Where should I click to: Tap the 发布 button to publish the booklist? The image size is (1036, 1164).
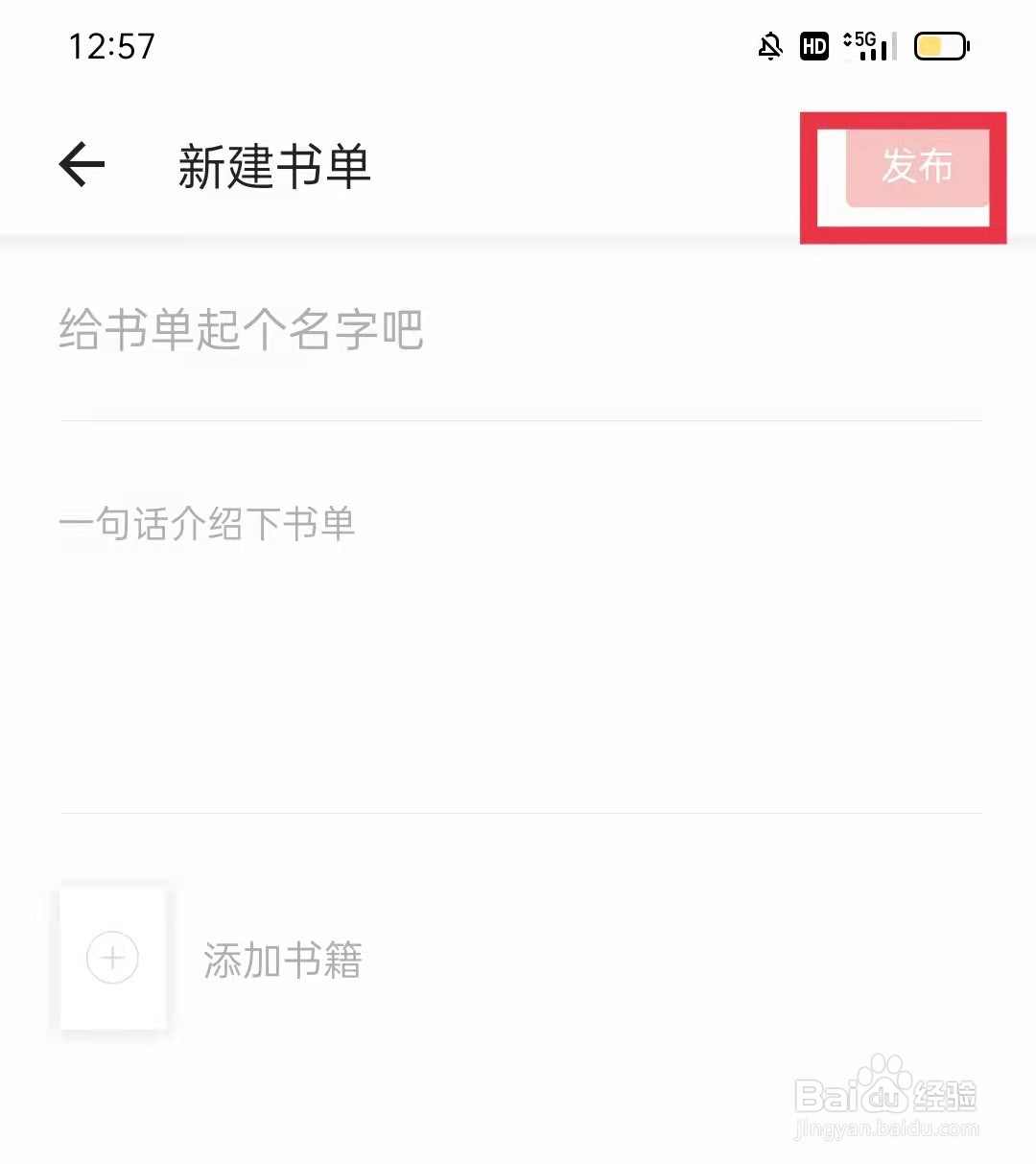tap(915, 168)
